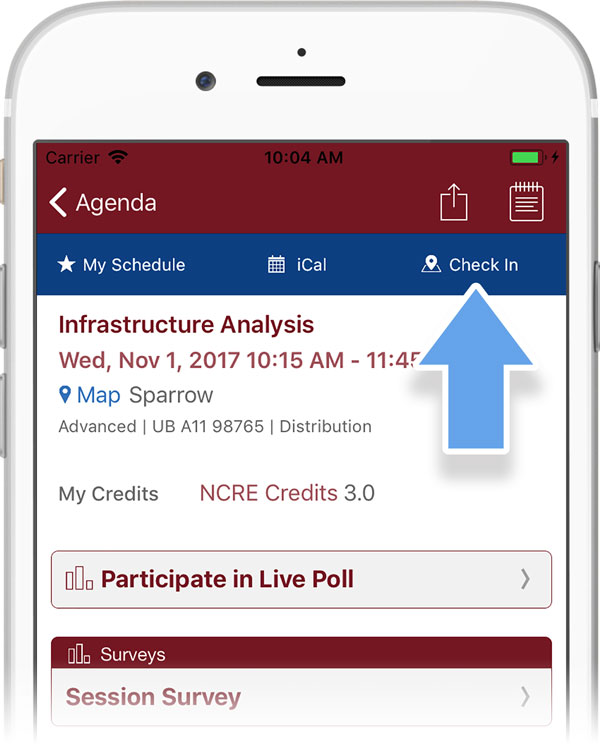This screenshot has width=600, height=750.
Task: Open the notes notepad icon
Action: (526, 202)
